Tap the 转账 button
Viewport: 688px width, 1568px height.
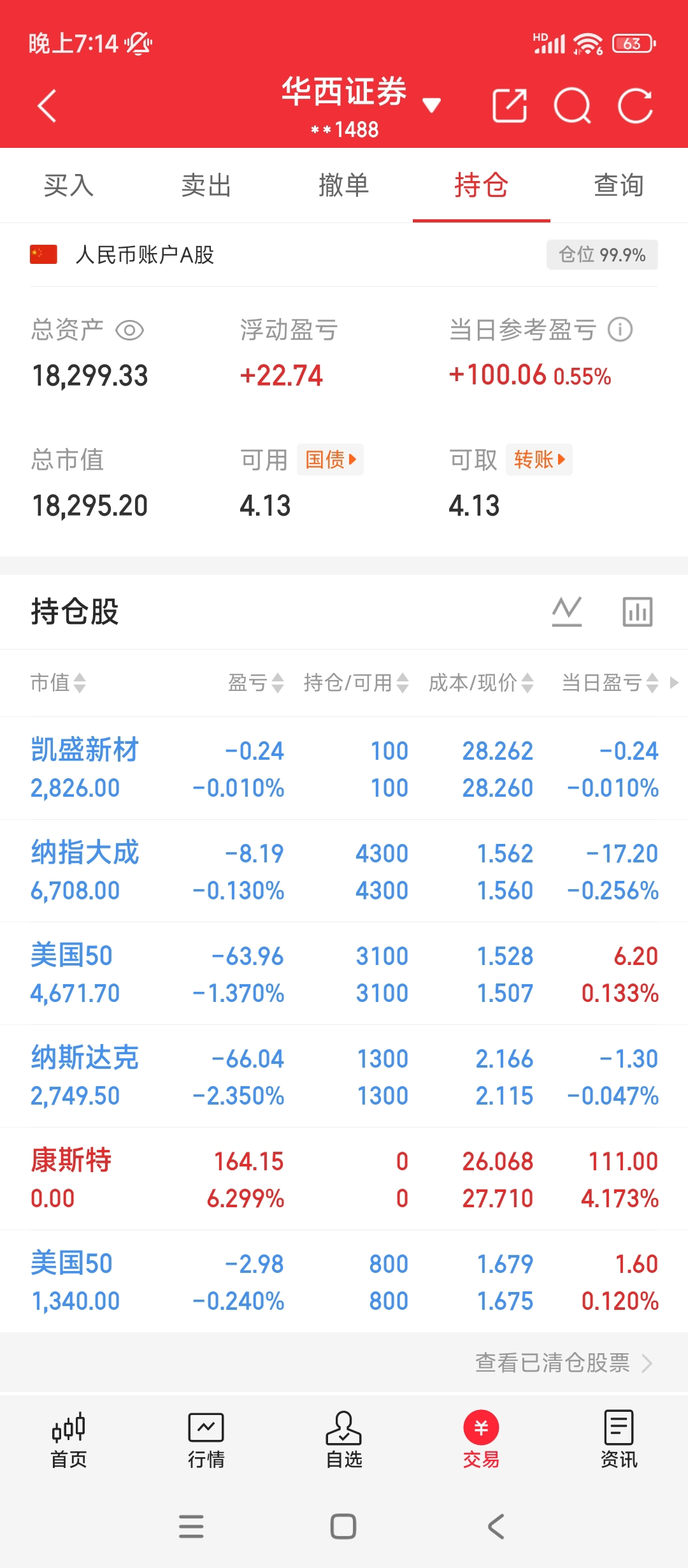539,460
